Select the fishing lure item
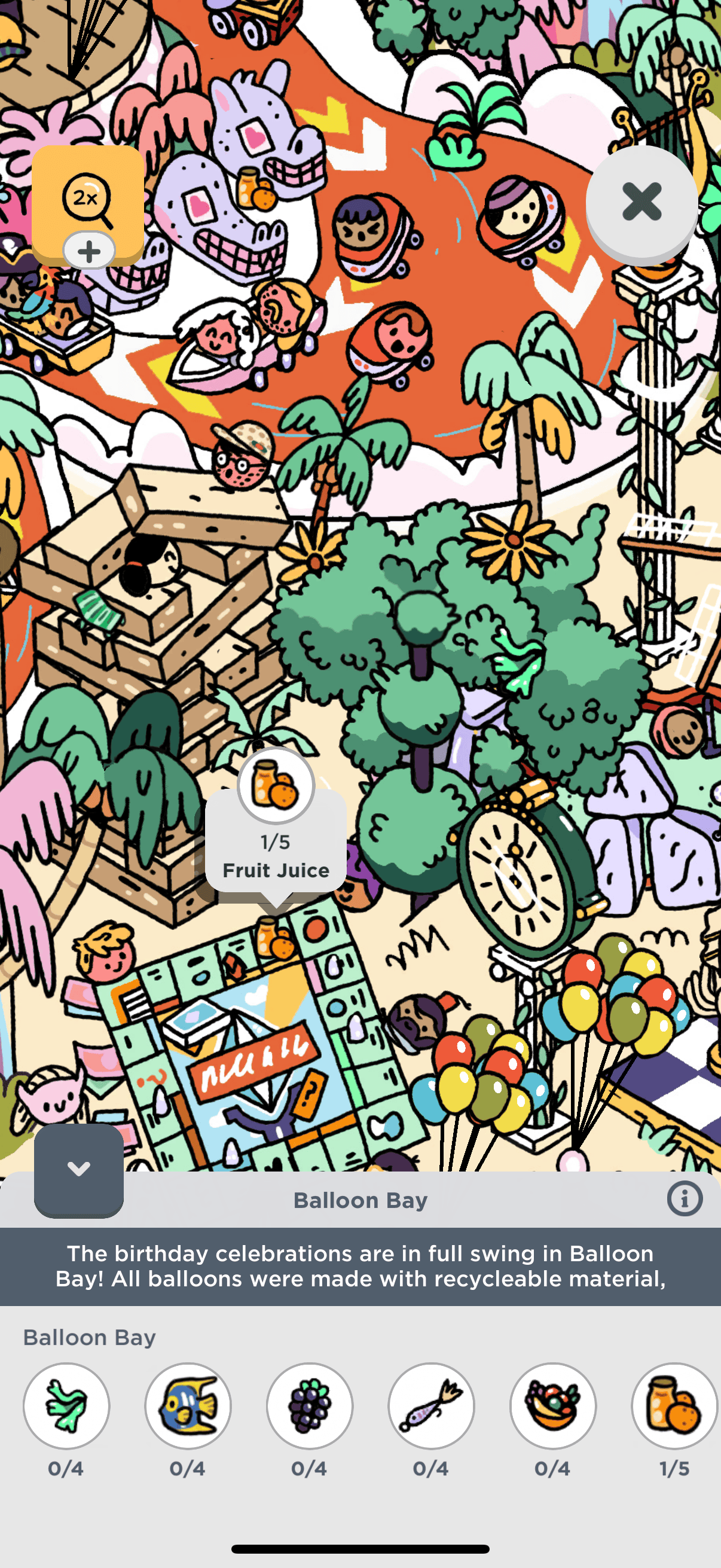The image size is (721, 1568). coord(432,1405)
